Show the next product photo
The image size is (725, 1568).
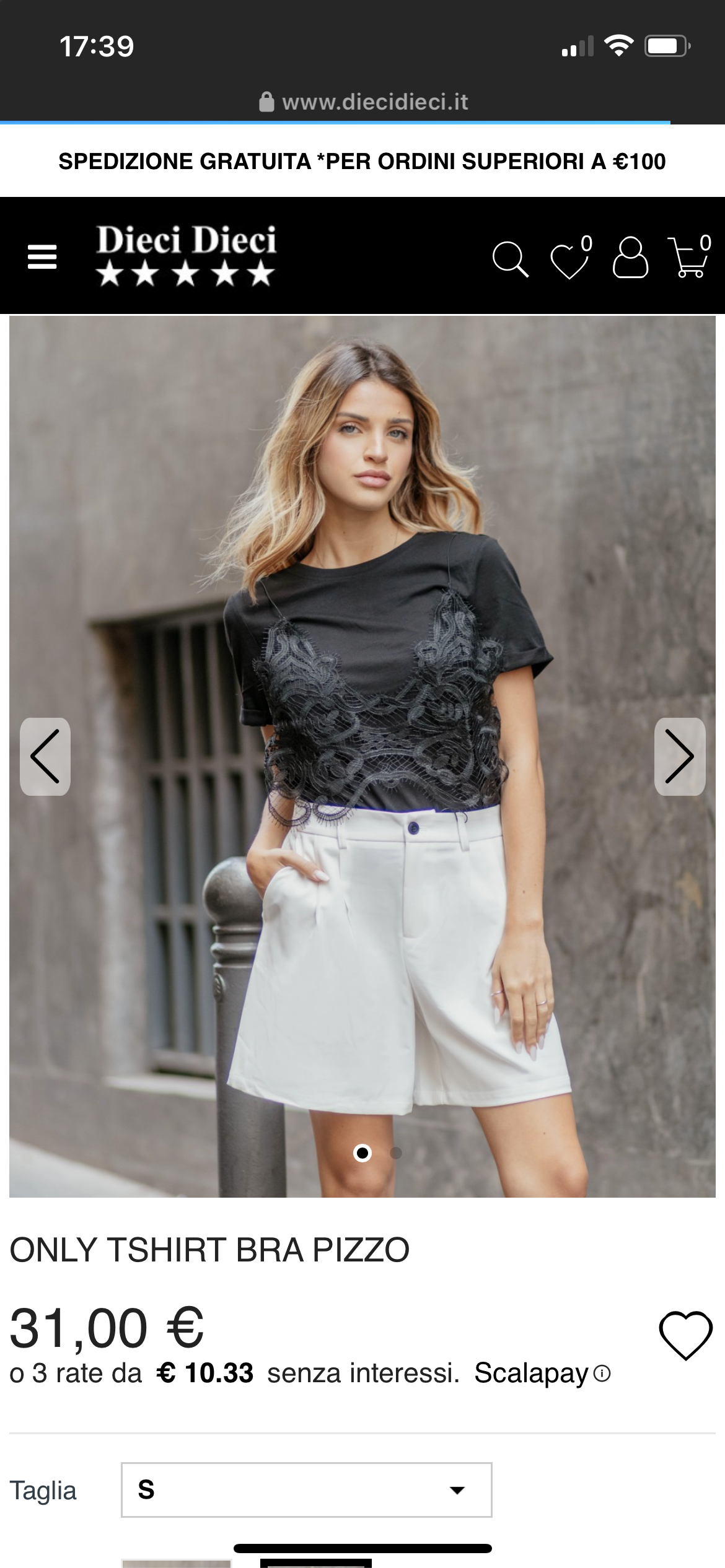click(x=680, y=756)
